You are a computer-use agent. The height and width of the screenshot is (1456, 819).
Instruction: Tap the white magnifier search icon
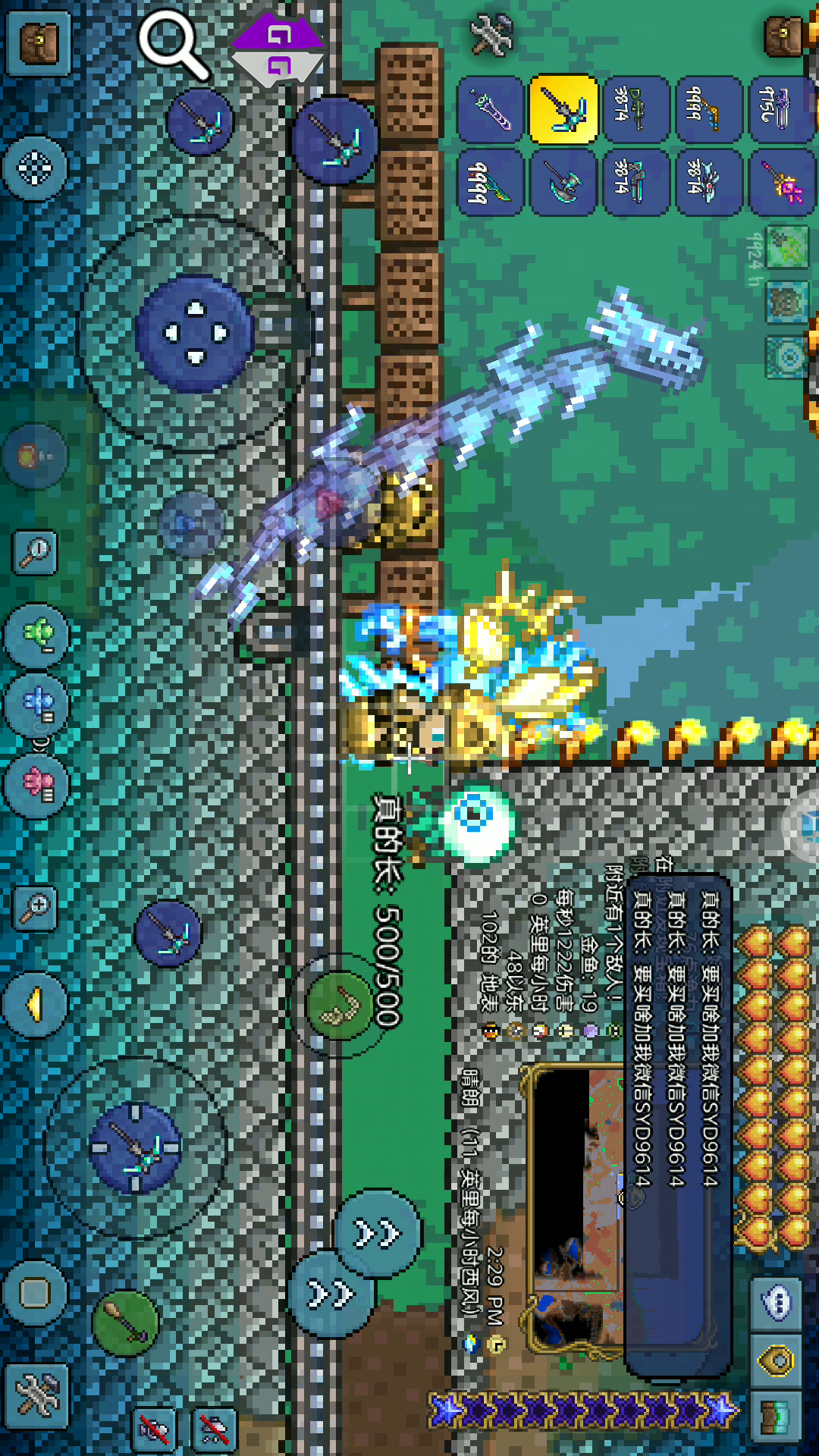pos(174,45)
